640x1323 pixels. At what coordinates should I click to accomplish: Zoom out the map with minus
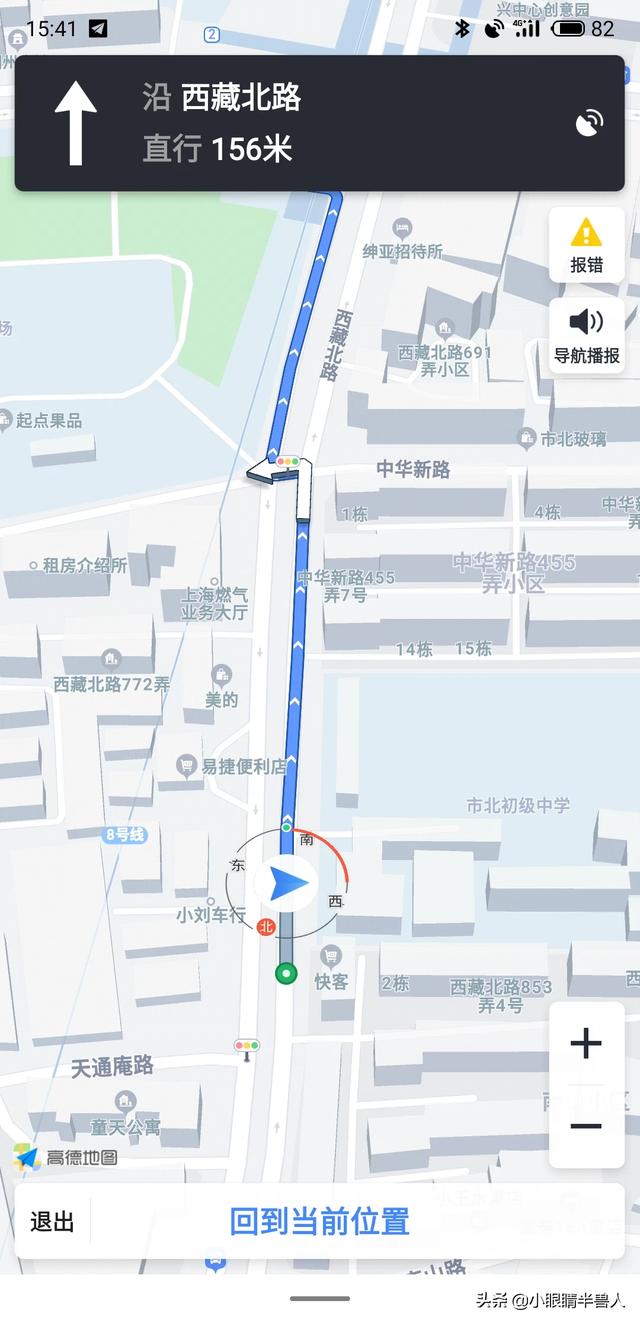pyautogui.click(x=586, y=1126)
